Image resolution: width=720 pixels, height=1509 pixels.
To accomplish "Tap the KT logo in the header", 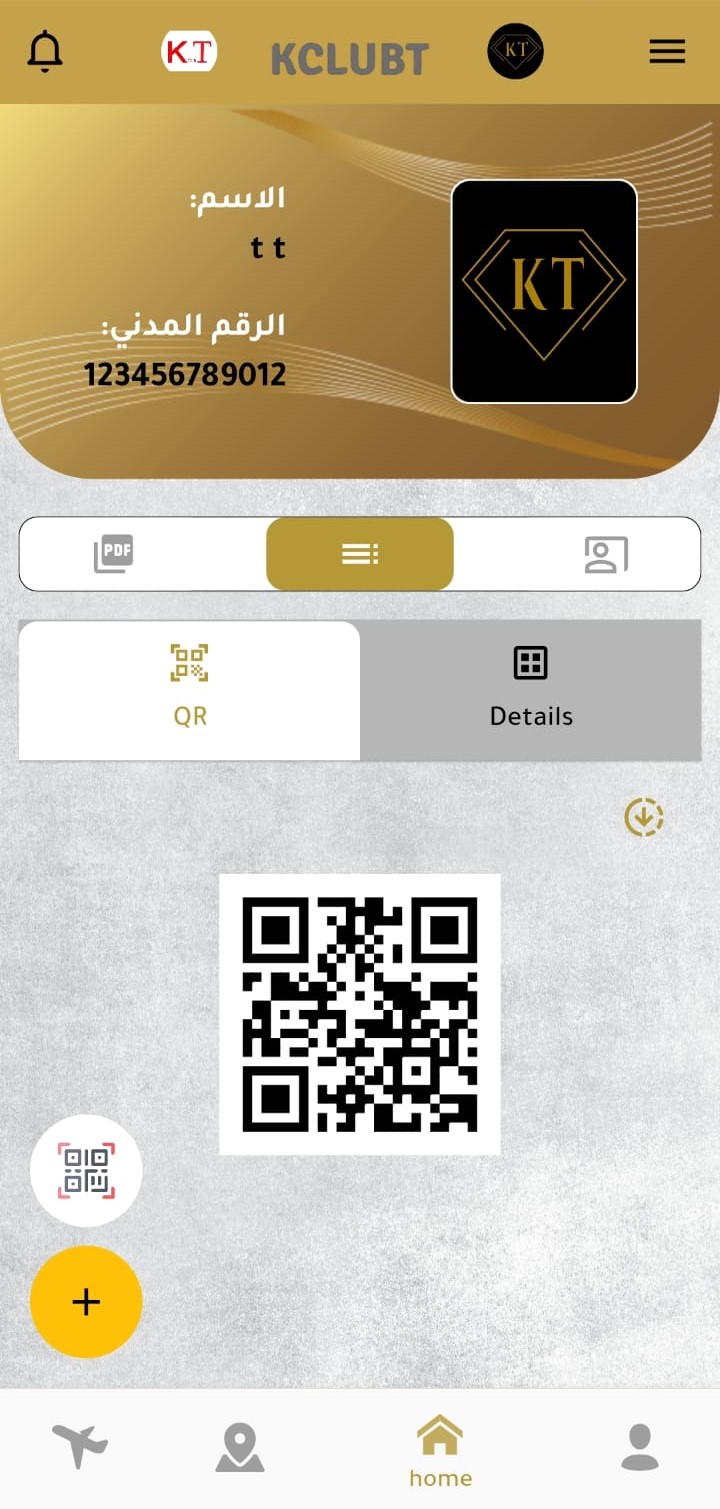I will (189, 51).
